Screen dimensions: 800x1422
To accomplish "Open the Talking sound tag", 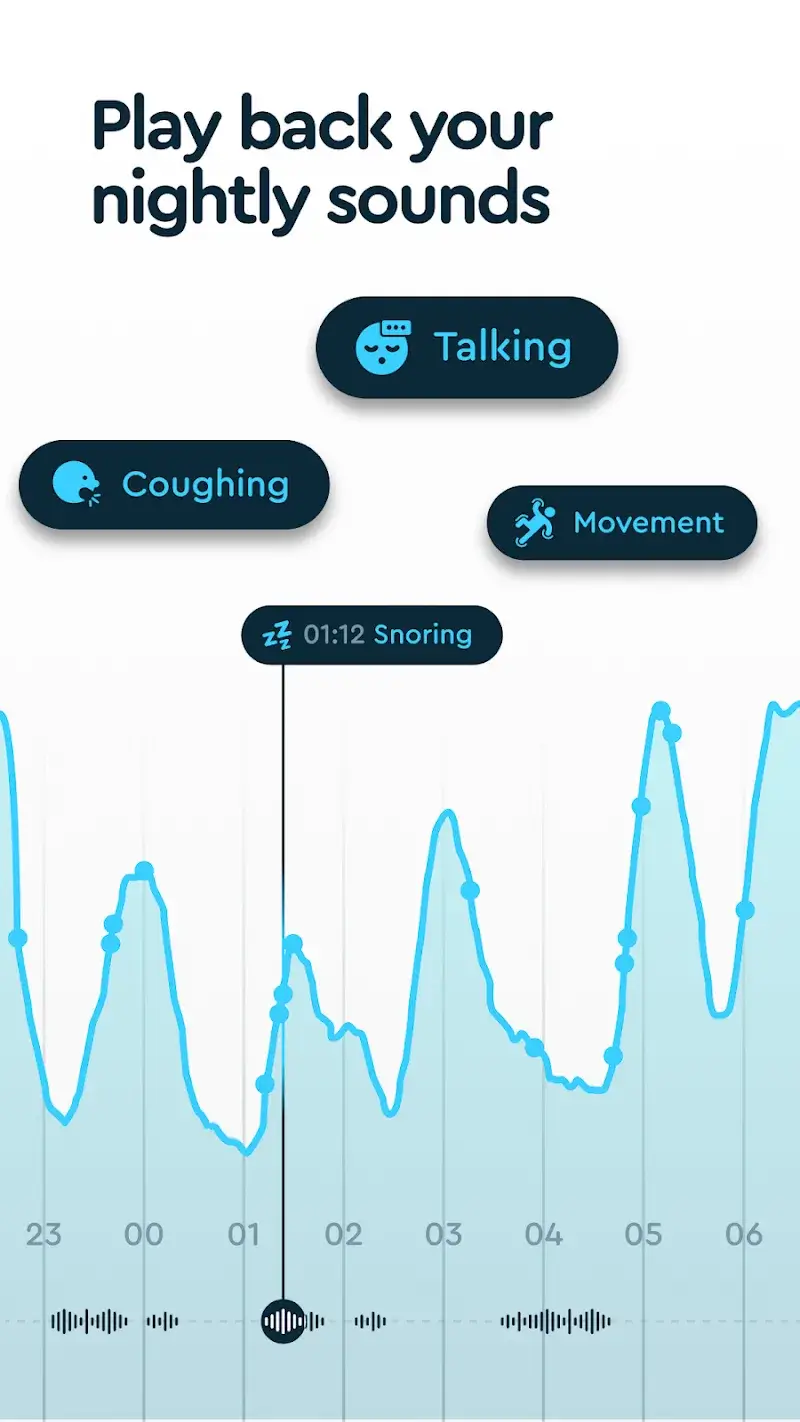I will click(x=468, y=345).
